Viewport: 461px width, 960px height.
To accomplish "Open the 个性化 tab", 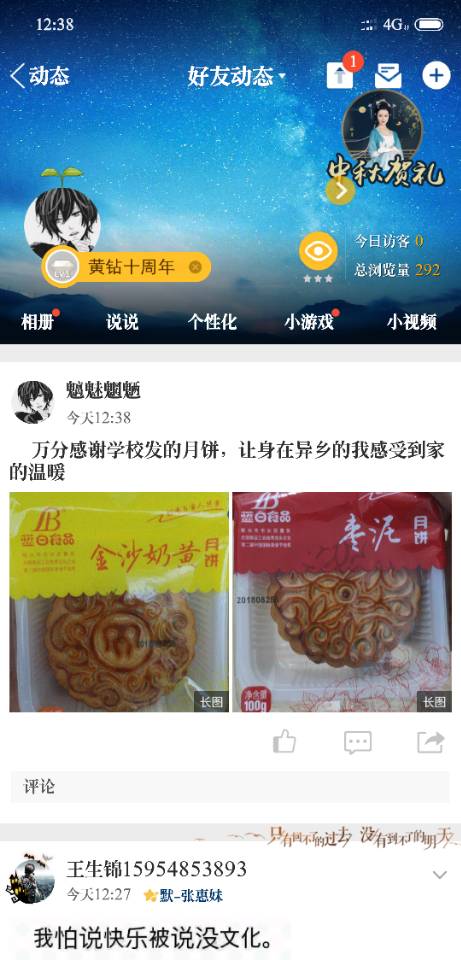I will point(212,321).
